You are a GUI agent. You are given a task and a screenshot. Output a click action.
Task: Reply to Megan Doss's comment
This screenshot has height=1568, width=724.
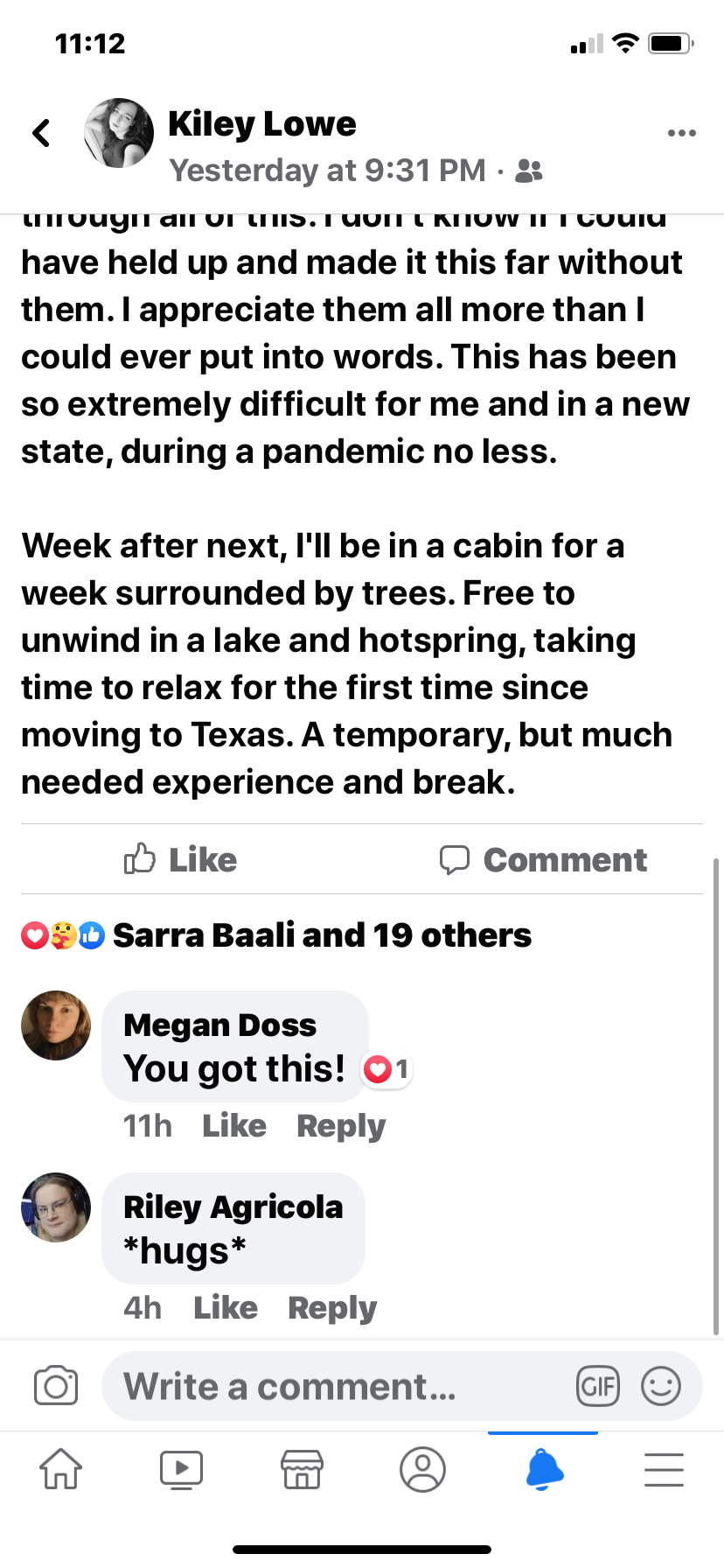click(x=340, y=1125)
